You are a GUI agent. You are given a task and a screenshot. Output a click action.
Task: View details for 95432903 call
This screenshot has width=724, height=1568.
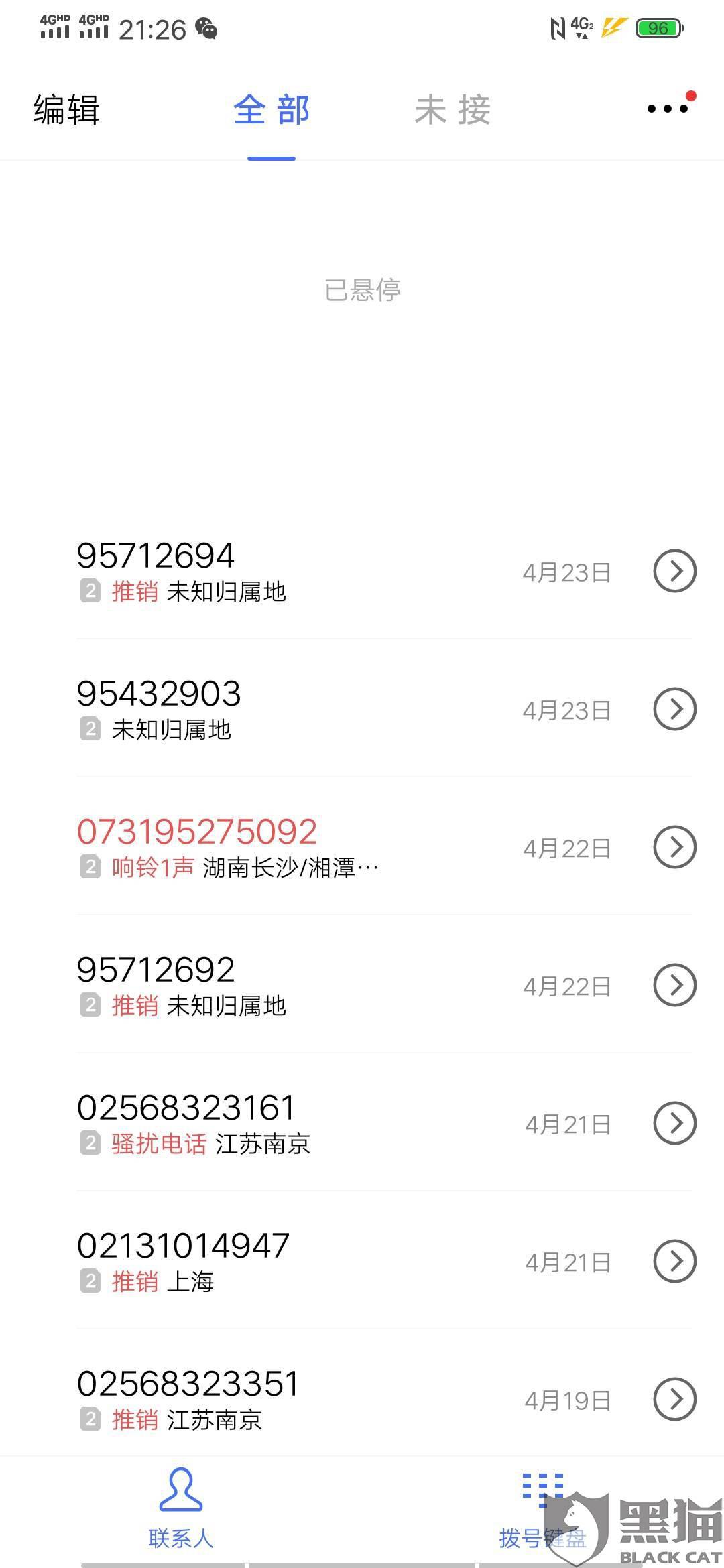click(674, 709)
